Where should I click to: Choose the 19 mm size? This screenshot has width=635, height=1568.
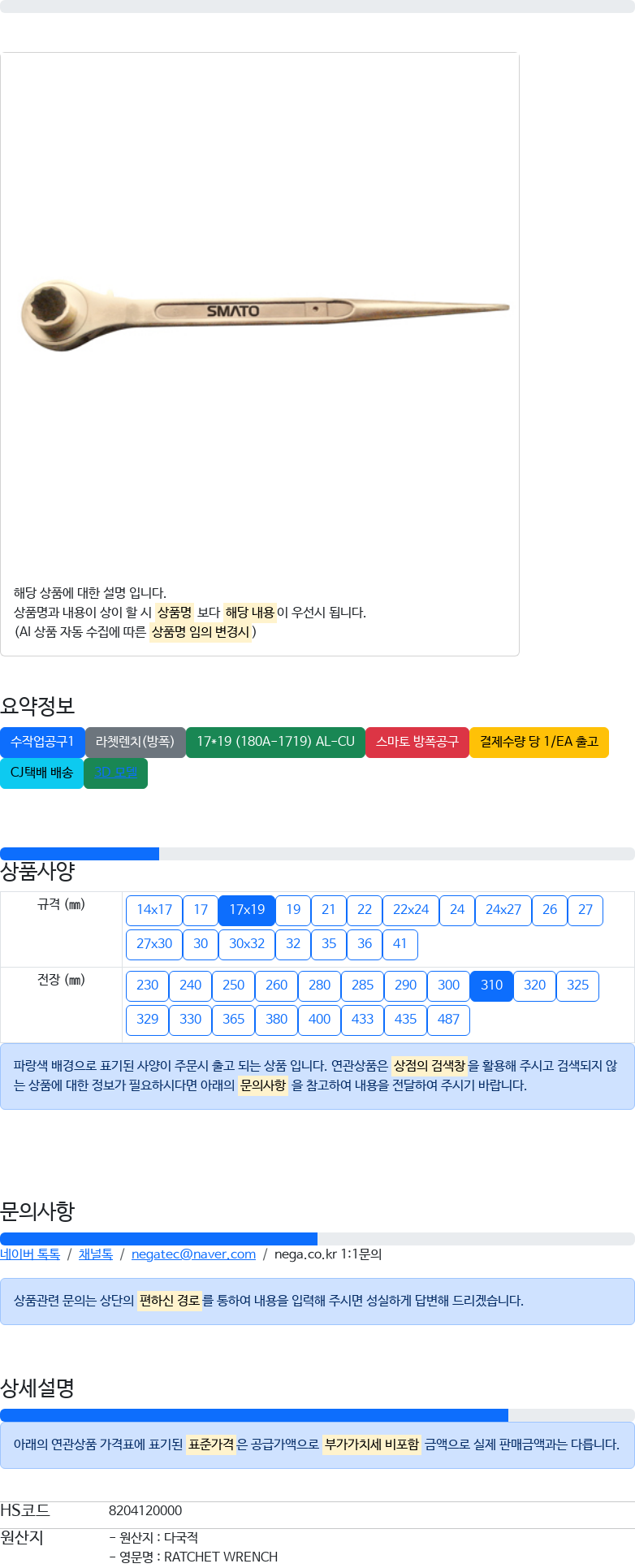[293, 910]
